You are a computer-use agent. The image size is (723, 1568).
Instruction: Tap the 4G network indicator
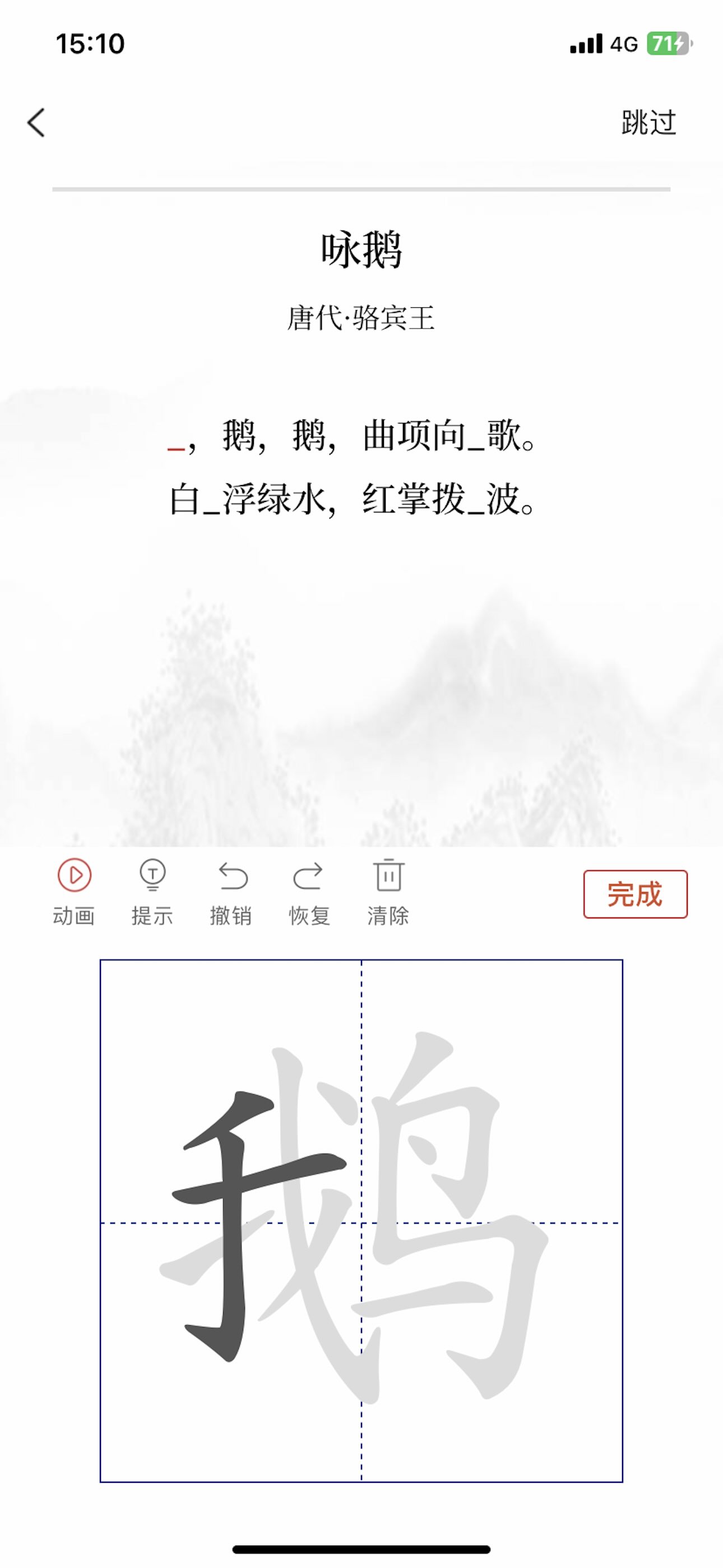tap(622, 43)
